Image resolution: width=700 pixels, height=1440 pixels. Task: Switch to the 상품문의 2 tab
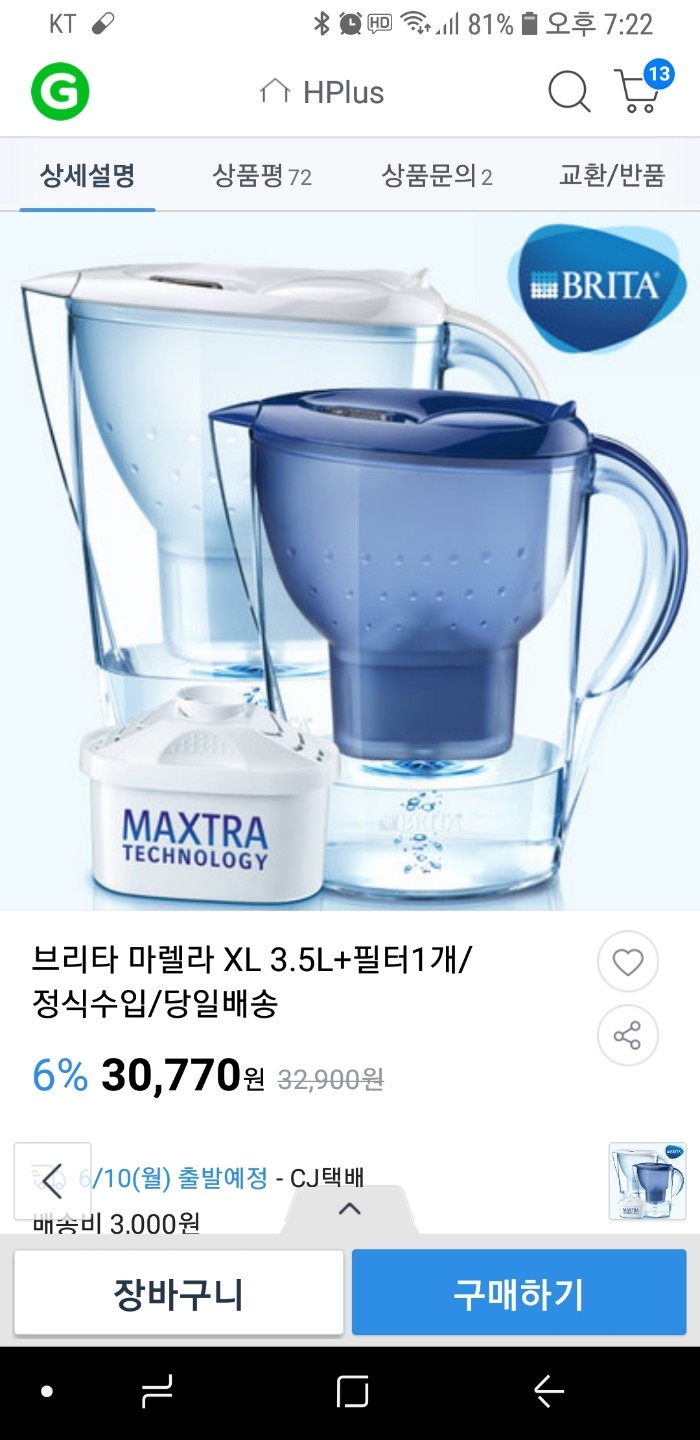tap(437, 176)
